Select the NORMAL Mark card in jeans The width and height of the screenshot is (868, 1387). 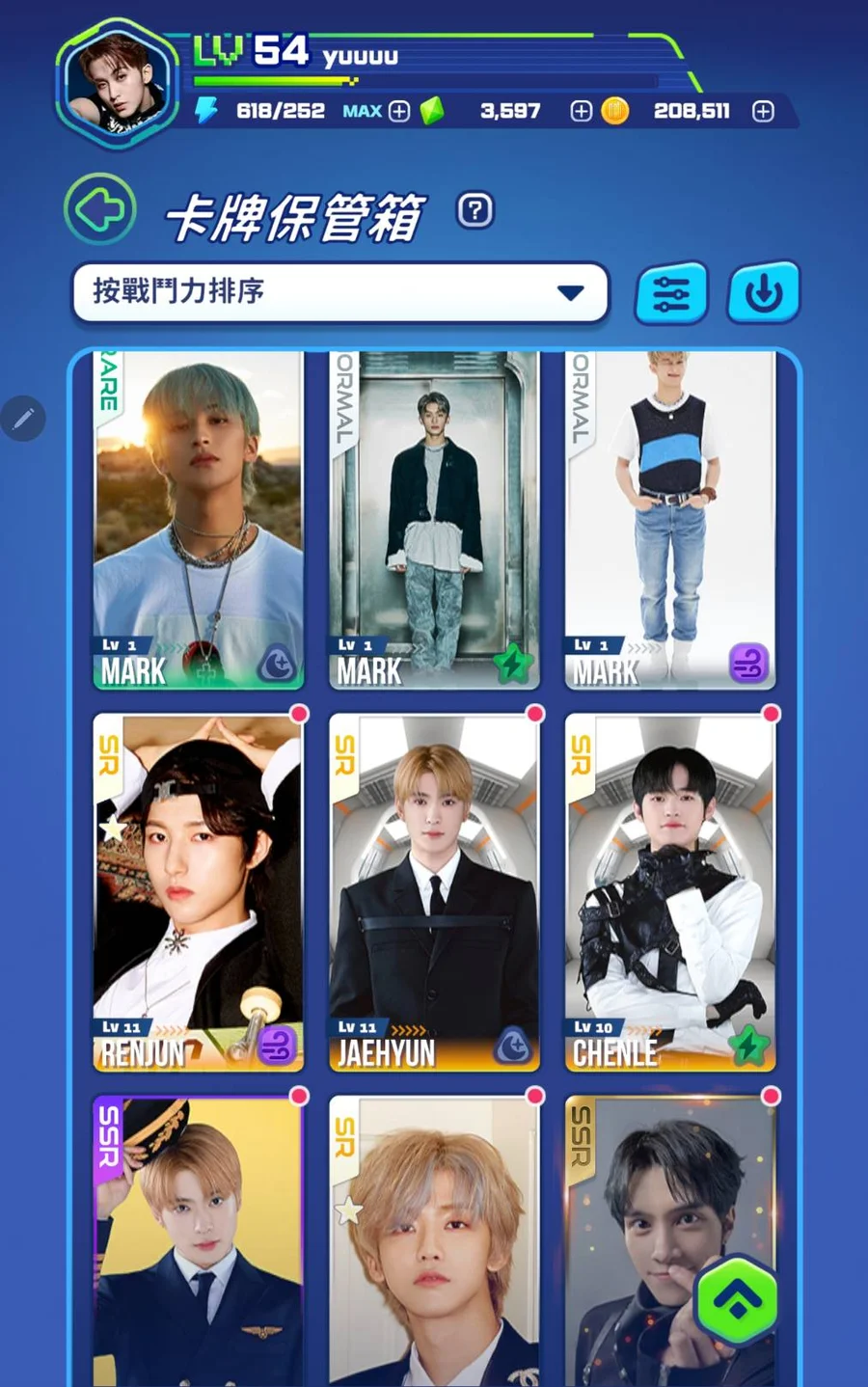pyautogui.click(x=670, y=519)
